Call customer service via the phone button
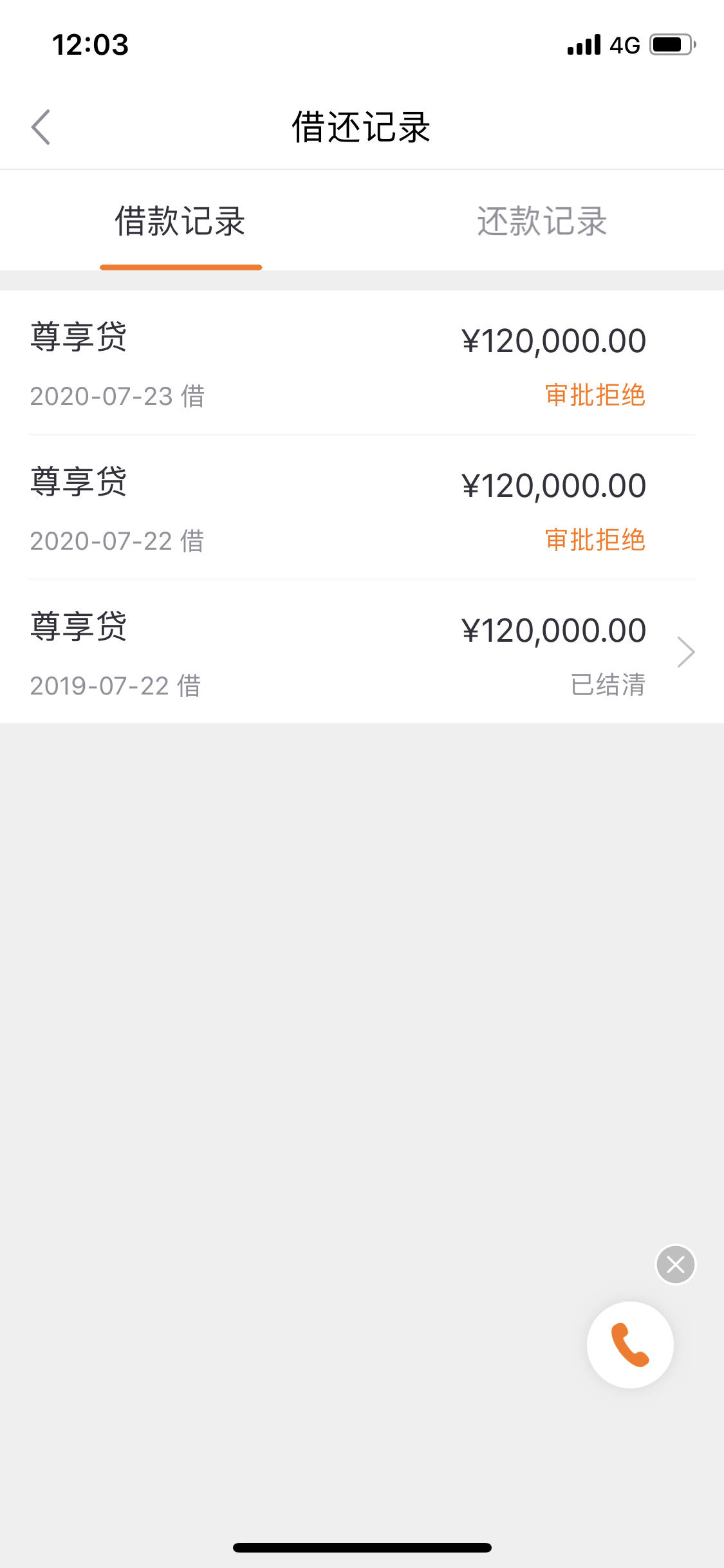Screen dimensions: 724x1568 tap(630, 1345)
